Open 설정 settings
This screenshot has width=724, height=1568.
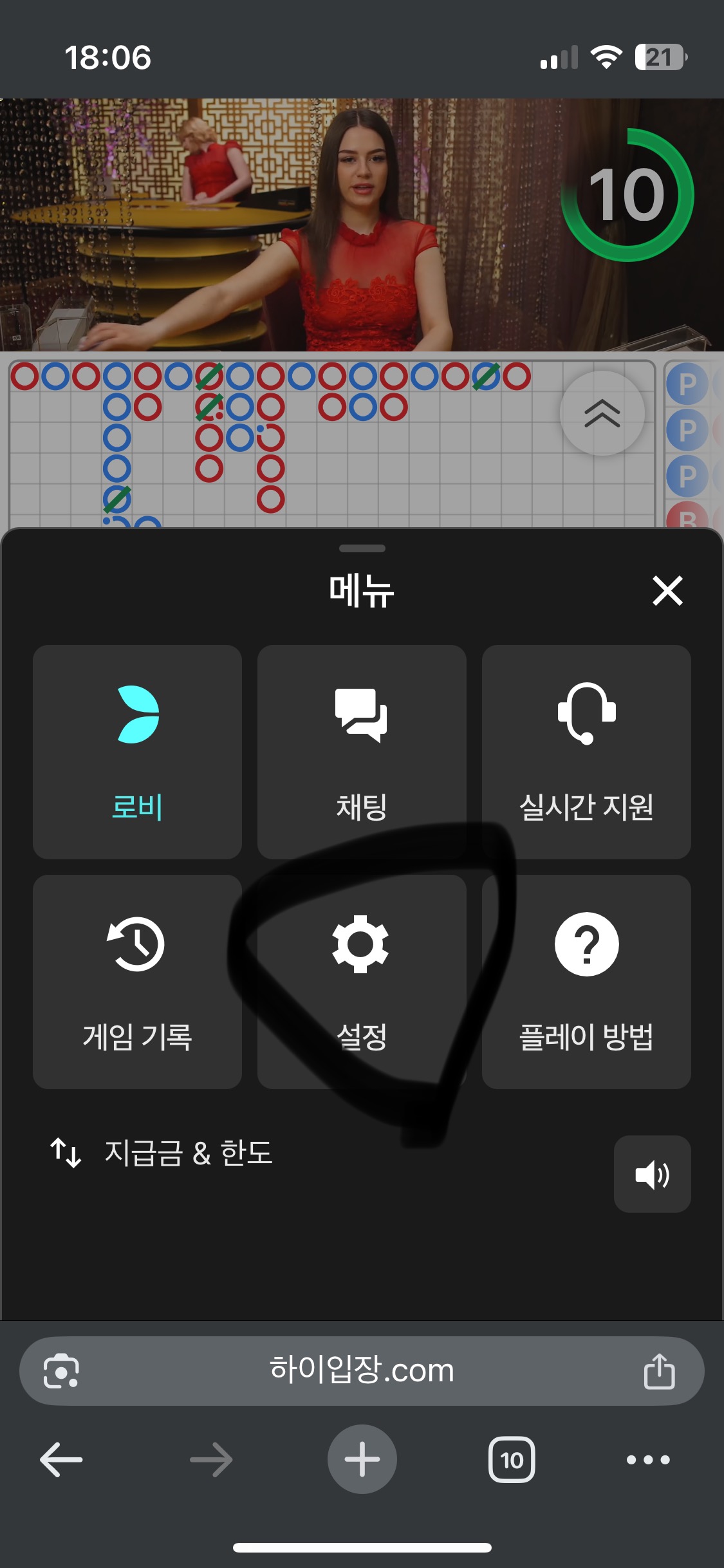click(362, 982)
